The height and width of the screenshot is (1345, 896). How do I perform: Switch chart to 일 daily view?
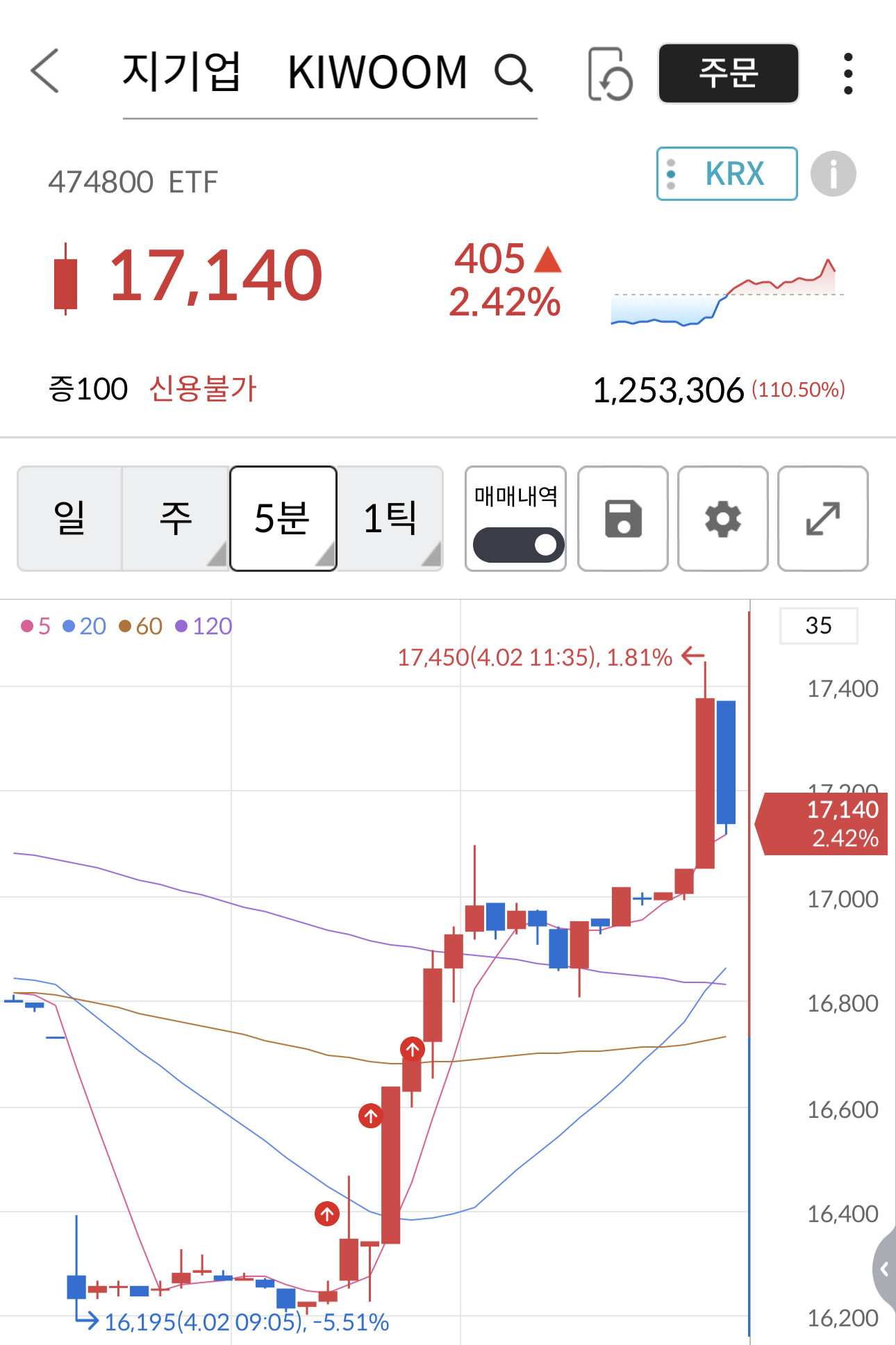69,518
